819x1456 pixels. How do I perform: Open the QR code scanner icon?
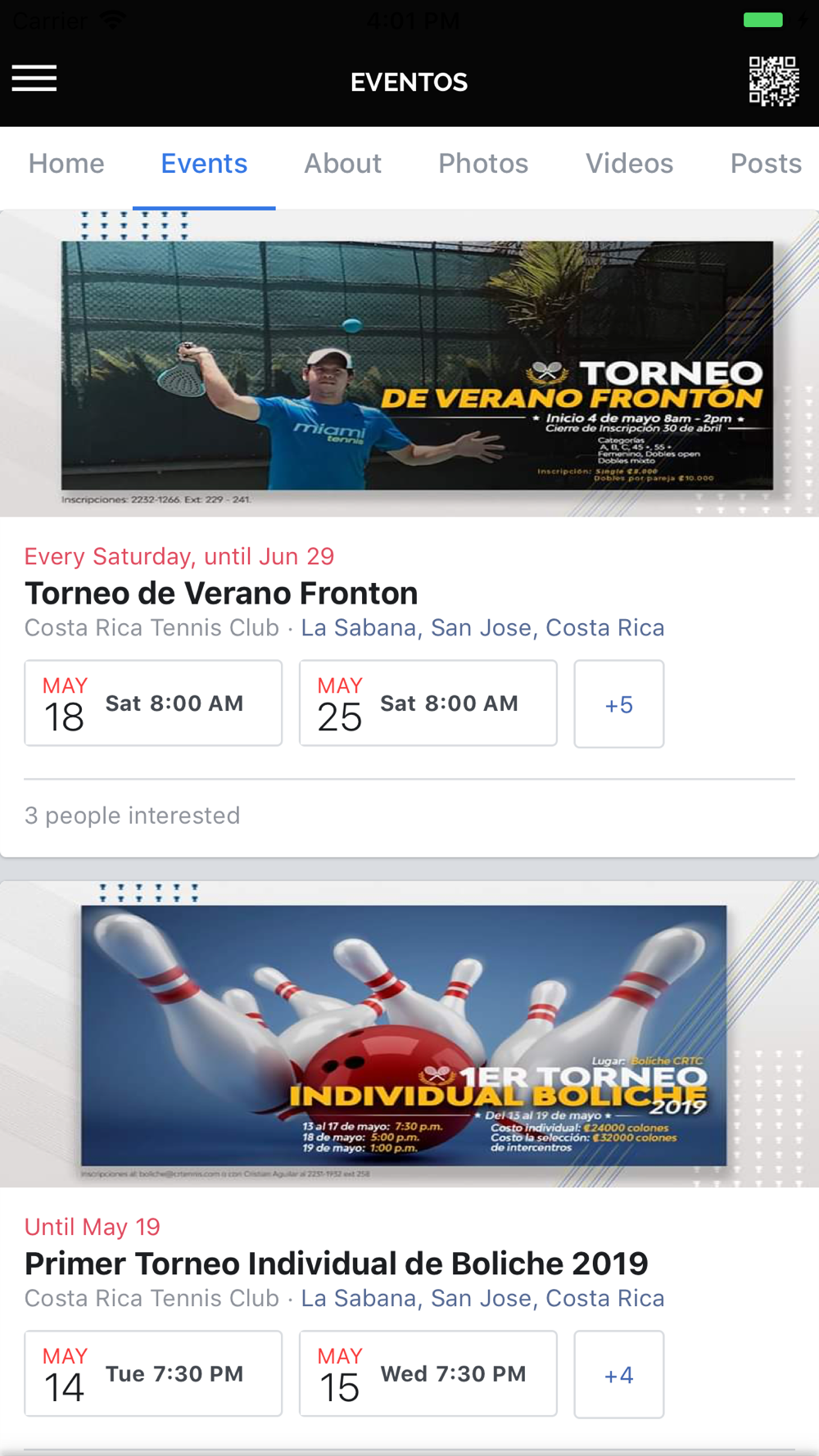click(773, 81)
